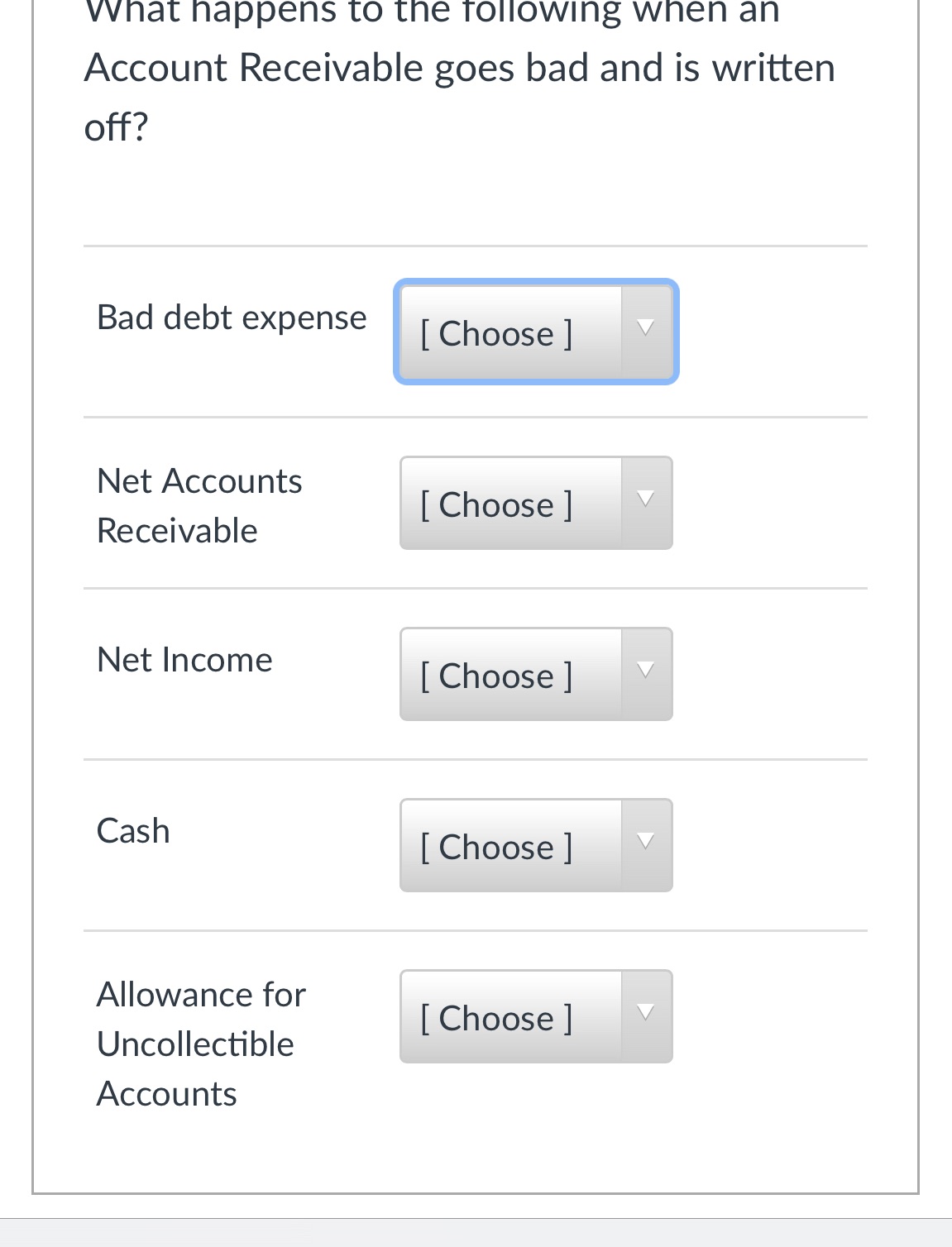The image size is (952, 1247).
Task: Open the Net Income dropdown
Action: coord(536,674)
